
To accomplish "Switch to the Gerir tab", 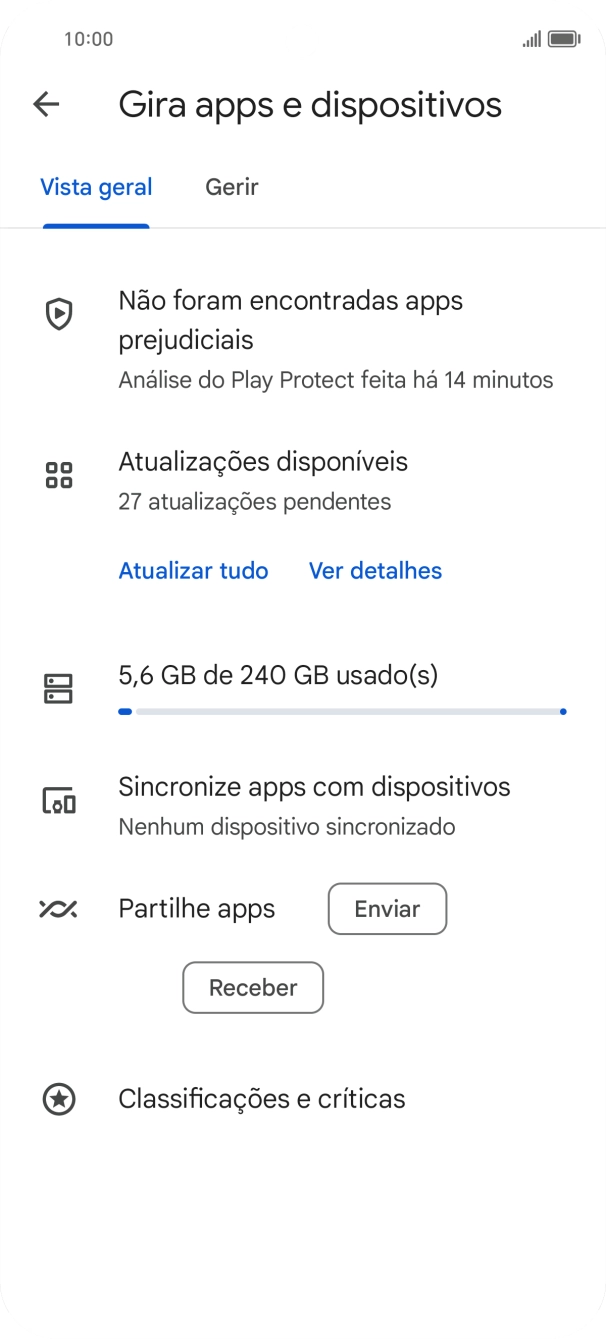I will [x=231, y=187].
